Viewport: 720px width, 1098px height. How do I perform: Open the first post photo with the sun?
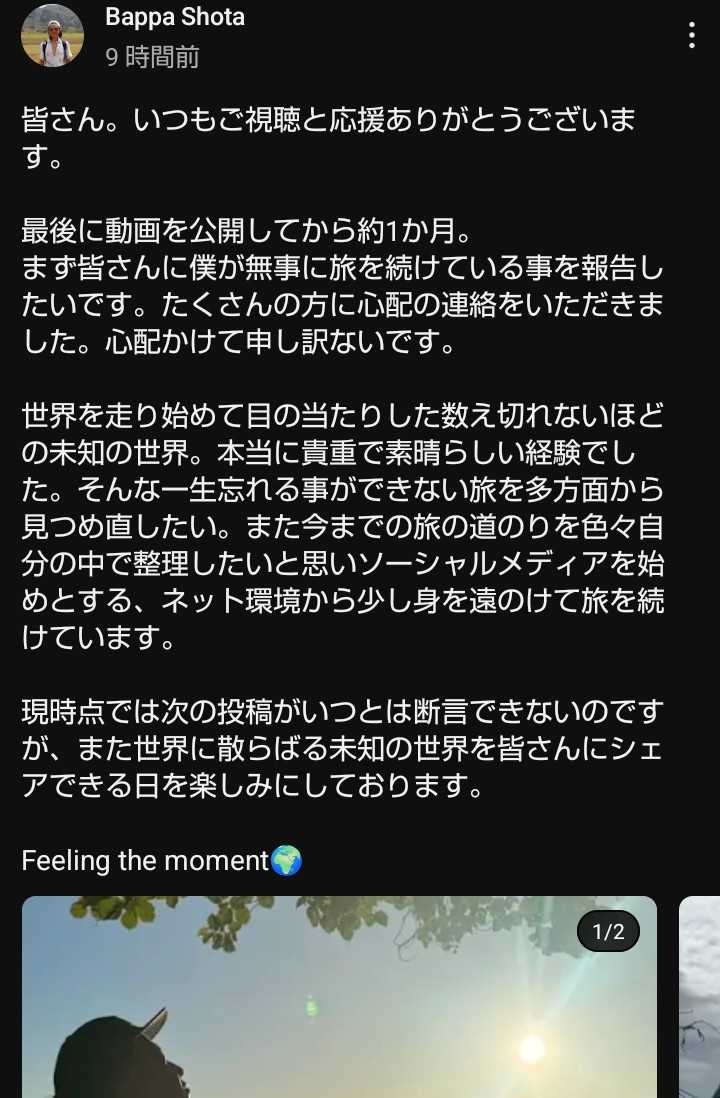tap(340, 1000)
